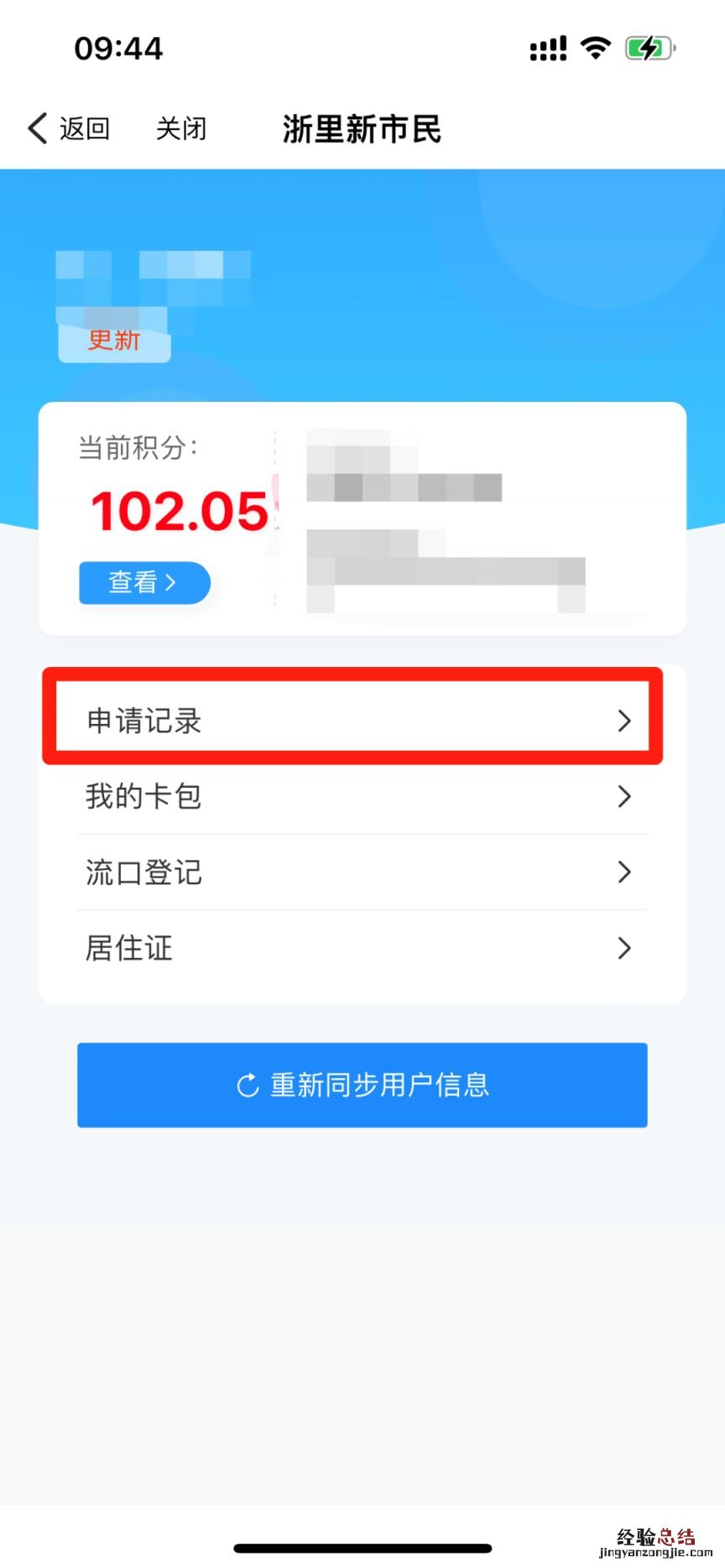Image resolution: width=725 pixels, height=1568 pixels.
Task: Close the page with 关闭
Action: (180, 128)
